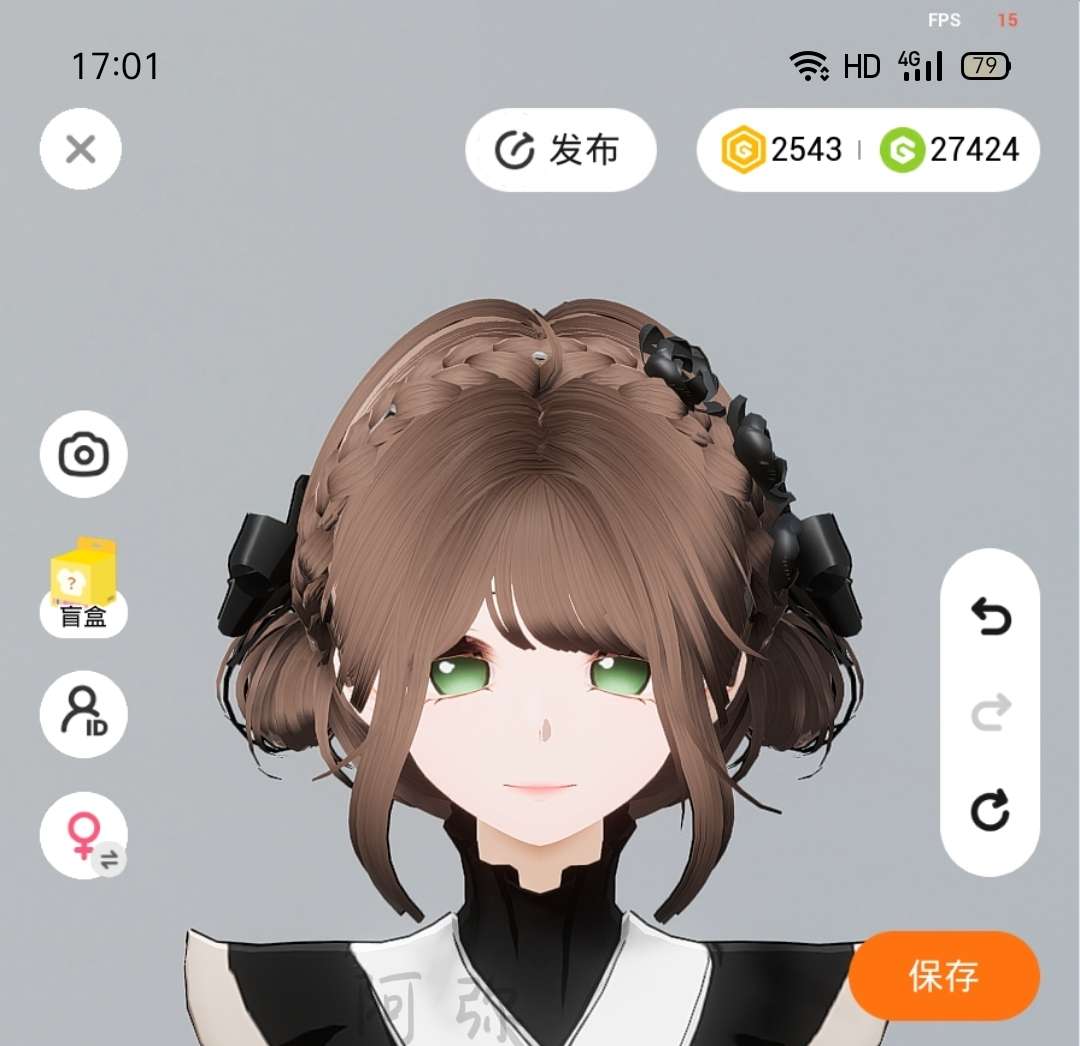The image size is (1080, 1046).
Task: Open the camera to take a photo
Action: tap(83, 455)
